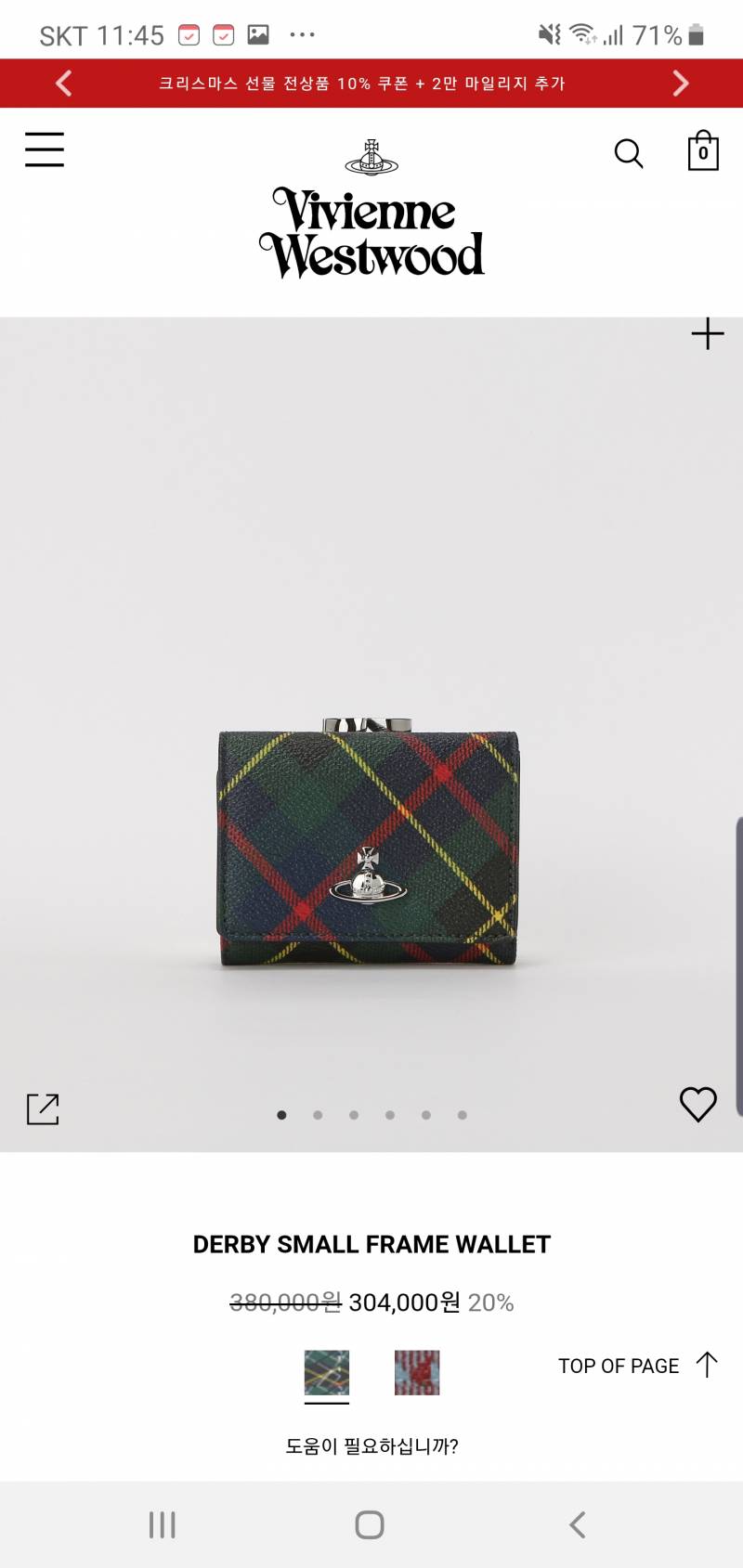Jump to top of page

[x=637, y=1366]
